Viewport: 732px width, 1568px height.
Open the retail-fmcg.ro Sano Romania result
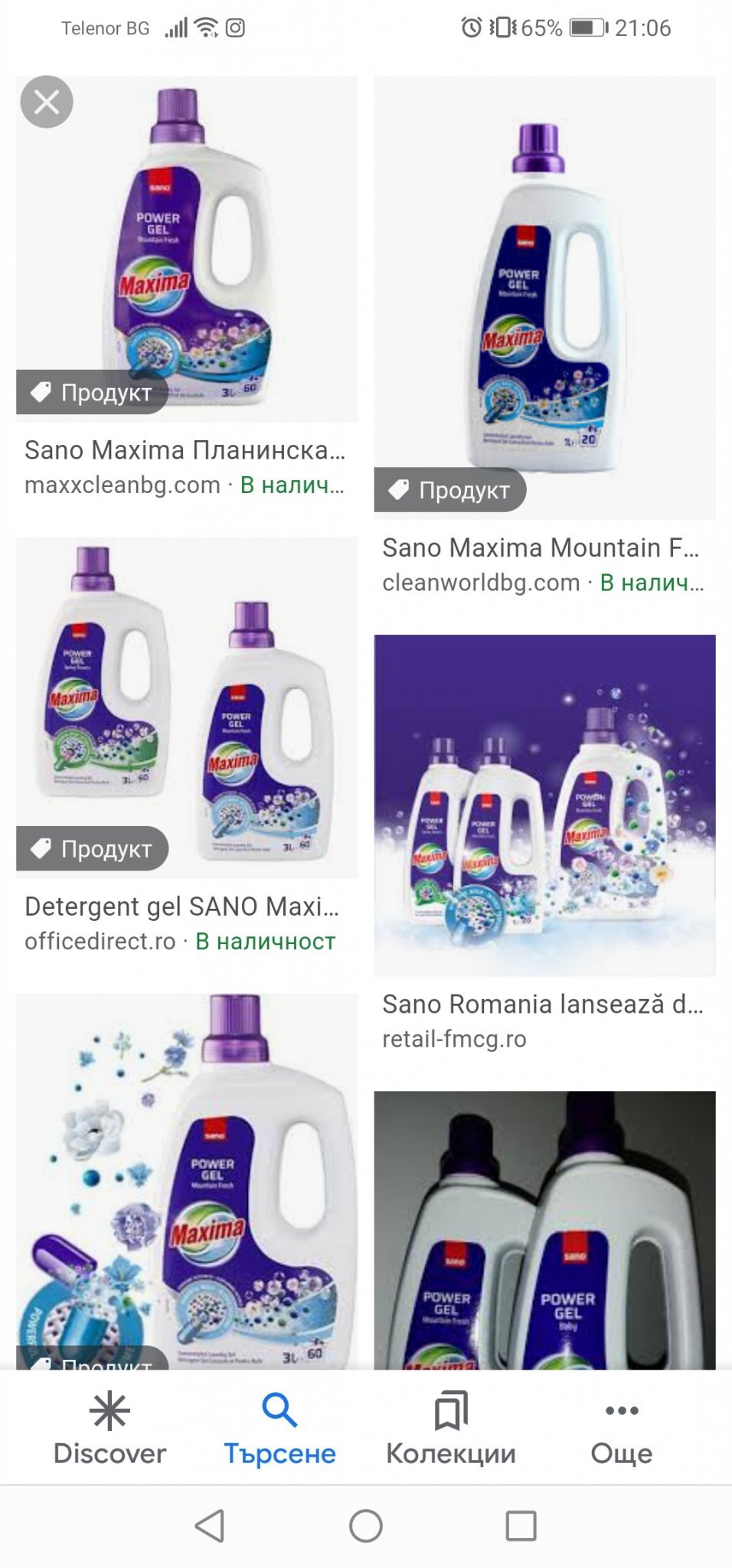click(544, 805)
